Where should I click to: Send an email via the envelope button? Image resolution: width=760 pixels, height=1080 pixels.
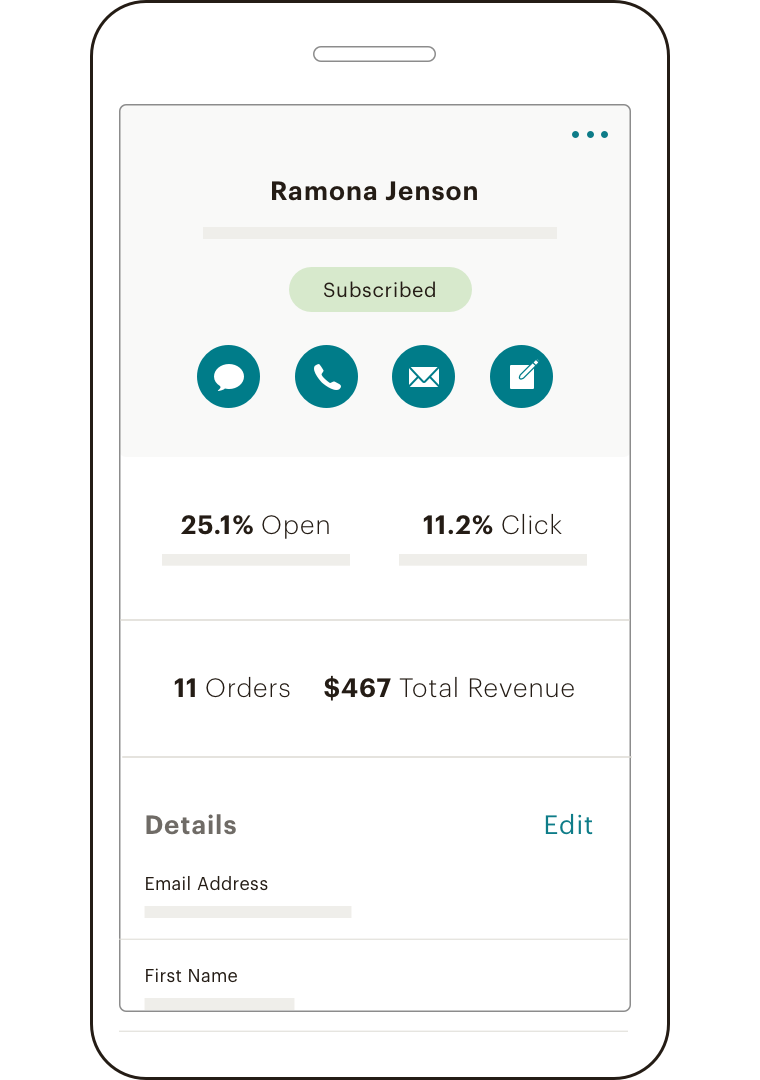(x=423, y=376)
